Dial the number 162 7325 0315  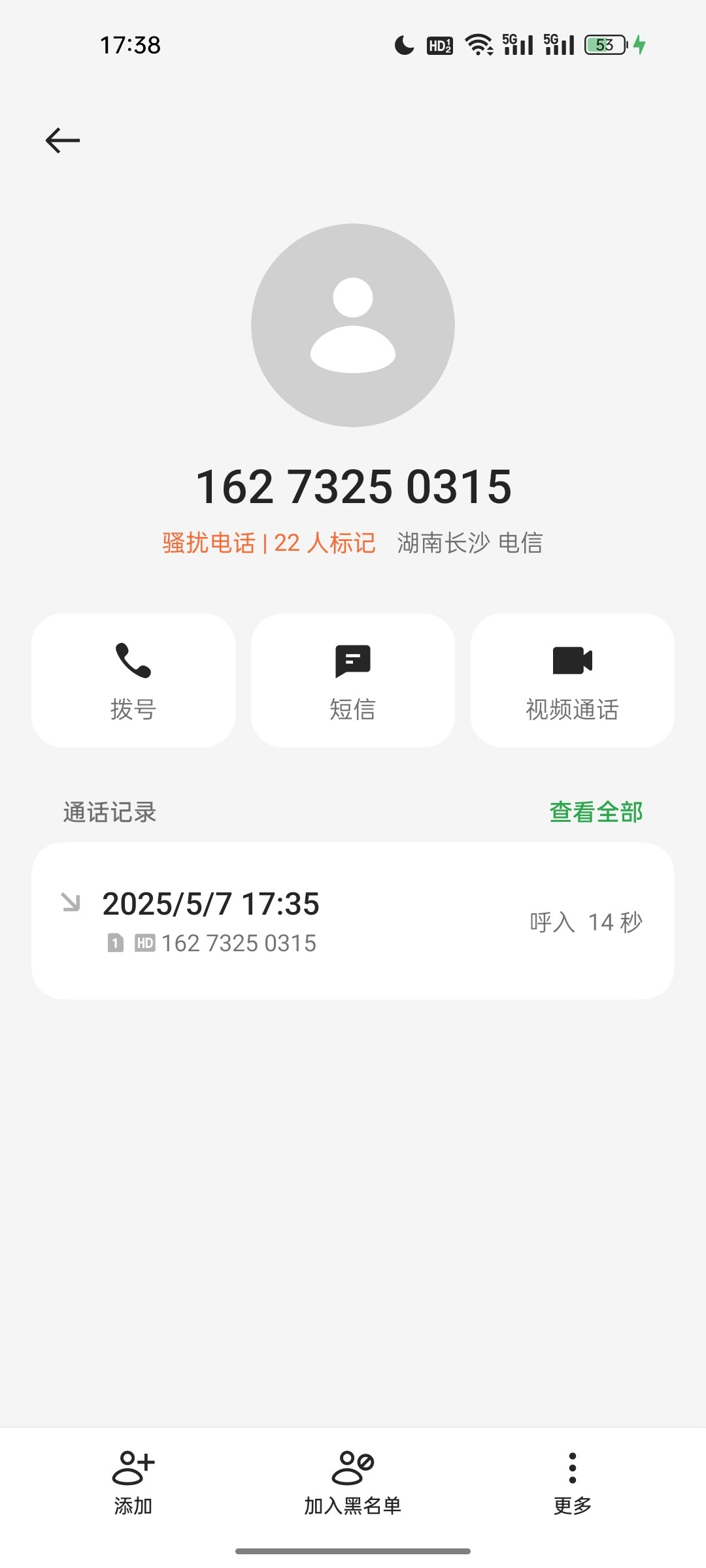(x=133, y=680)
